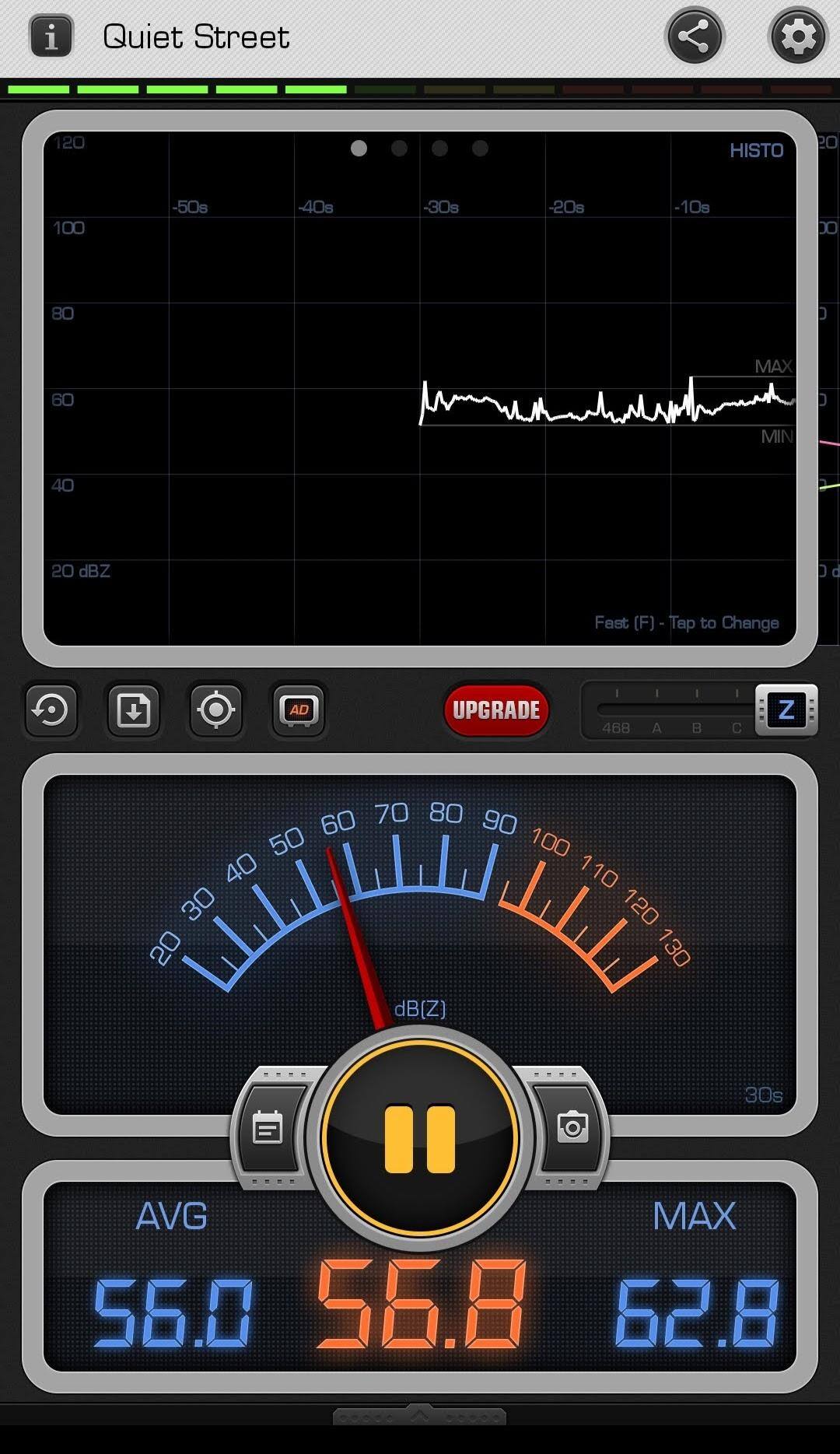Open the calibration target icon
The image size is (840, 1454).
click(216, 709)
